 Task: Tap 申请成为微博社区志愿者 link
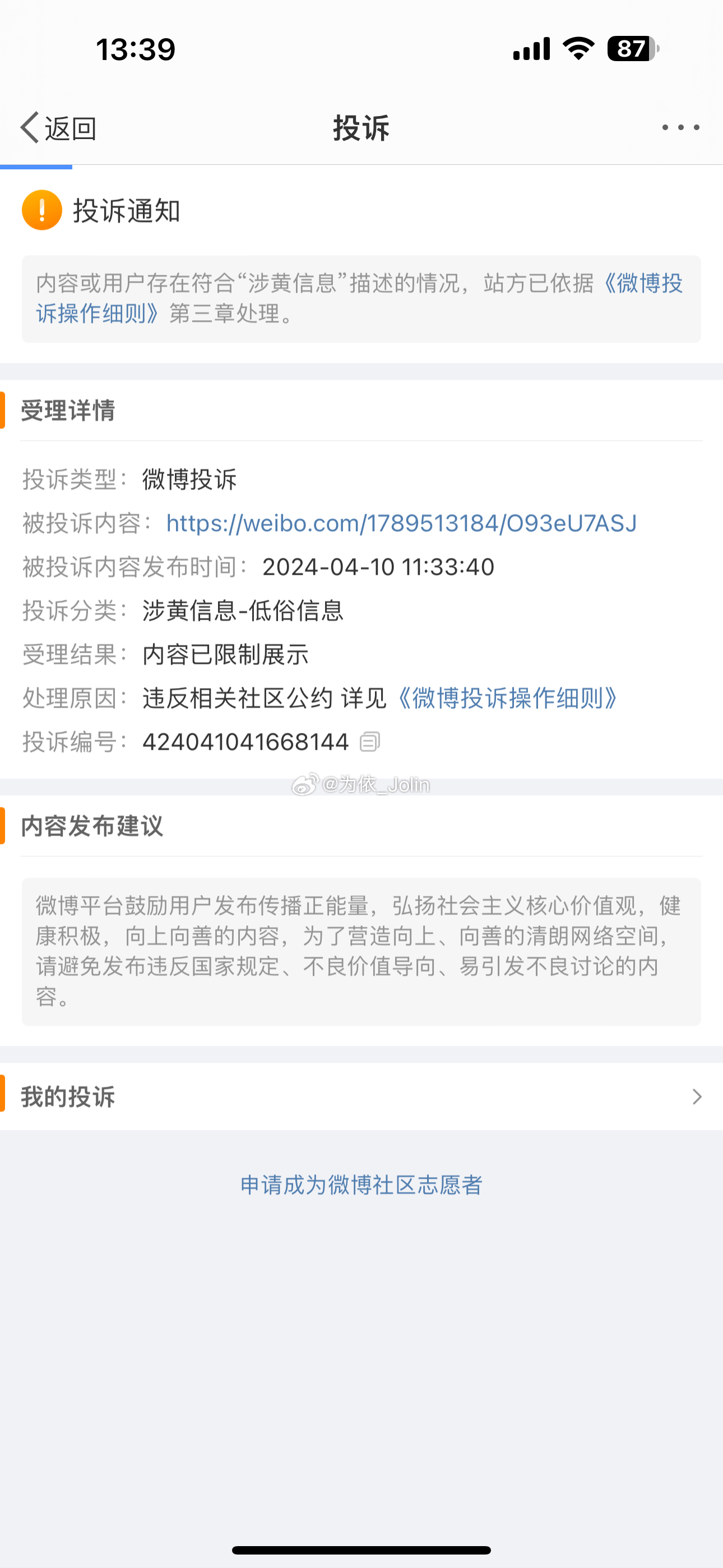click(361, 1184)
